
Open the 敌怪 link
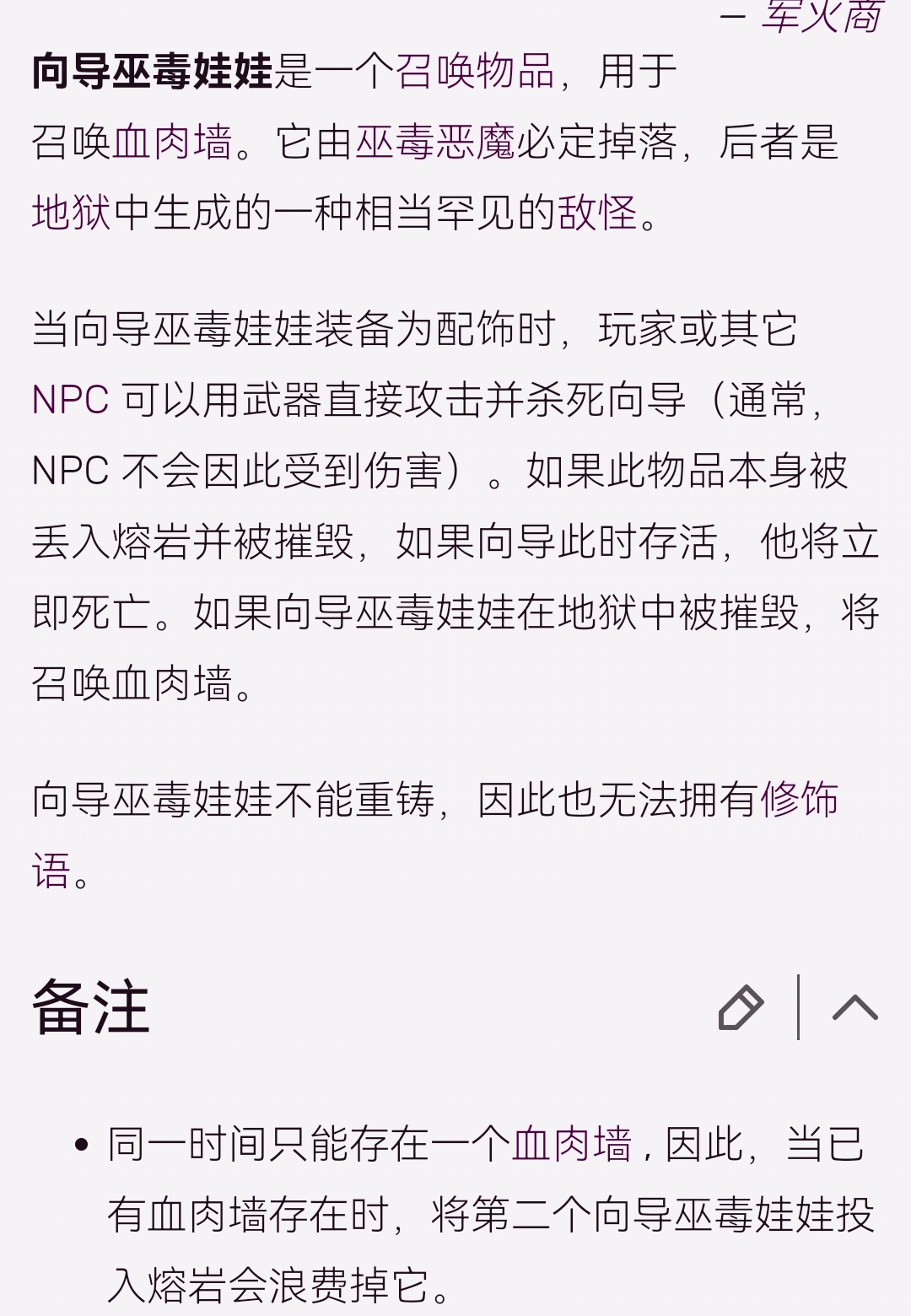(x=597, y=212)
